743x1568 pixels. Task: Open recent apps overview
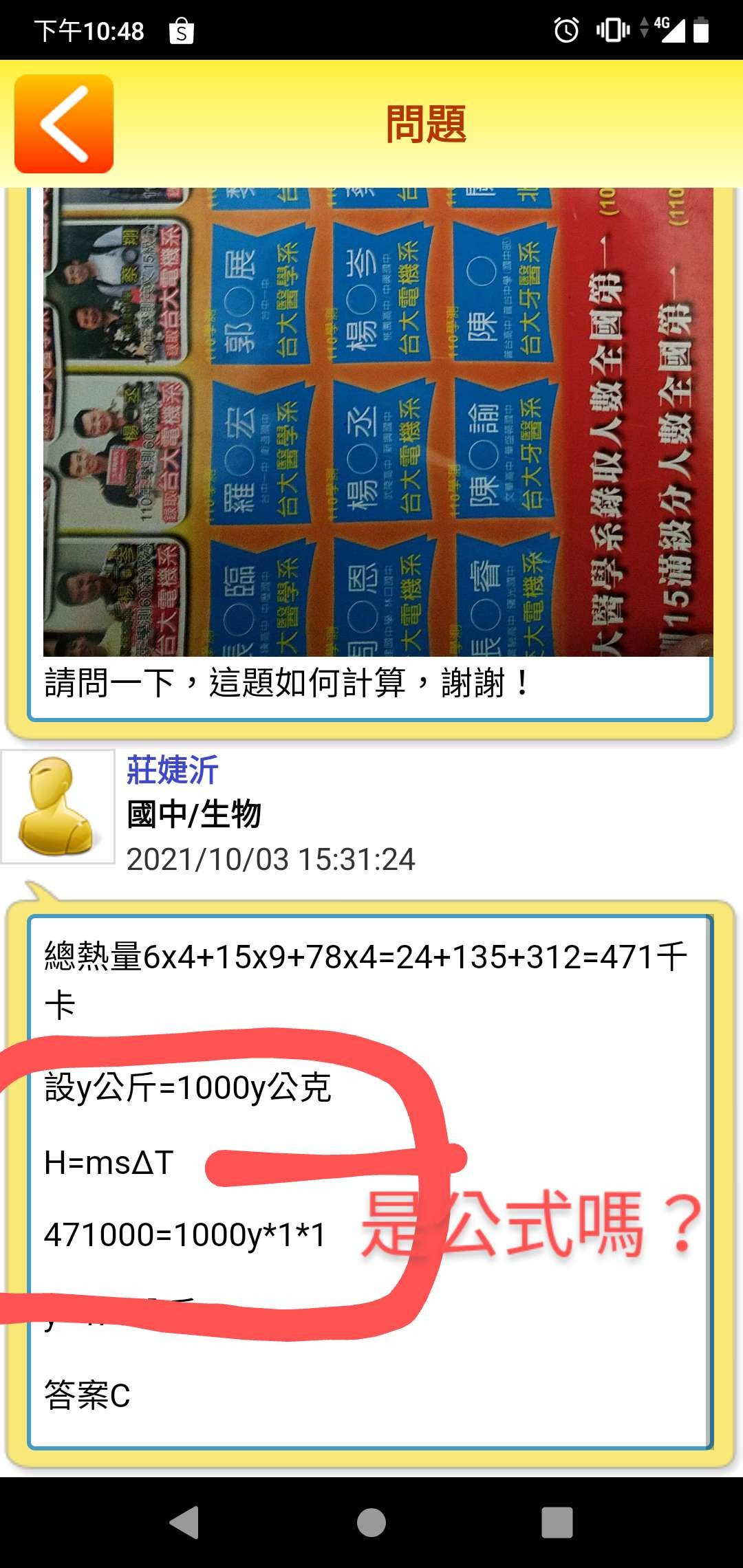click(557, 1522)
